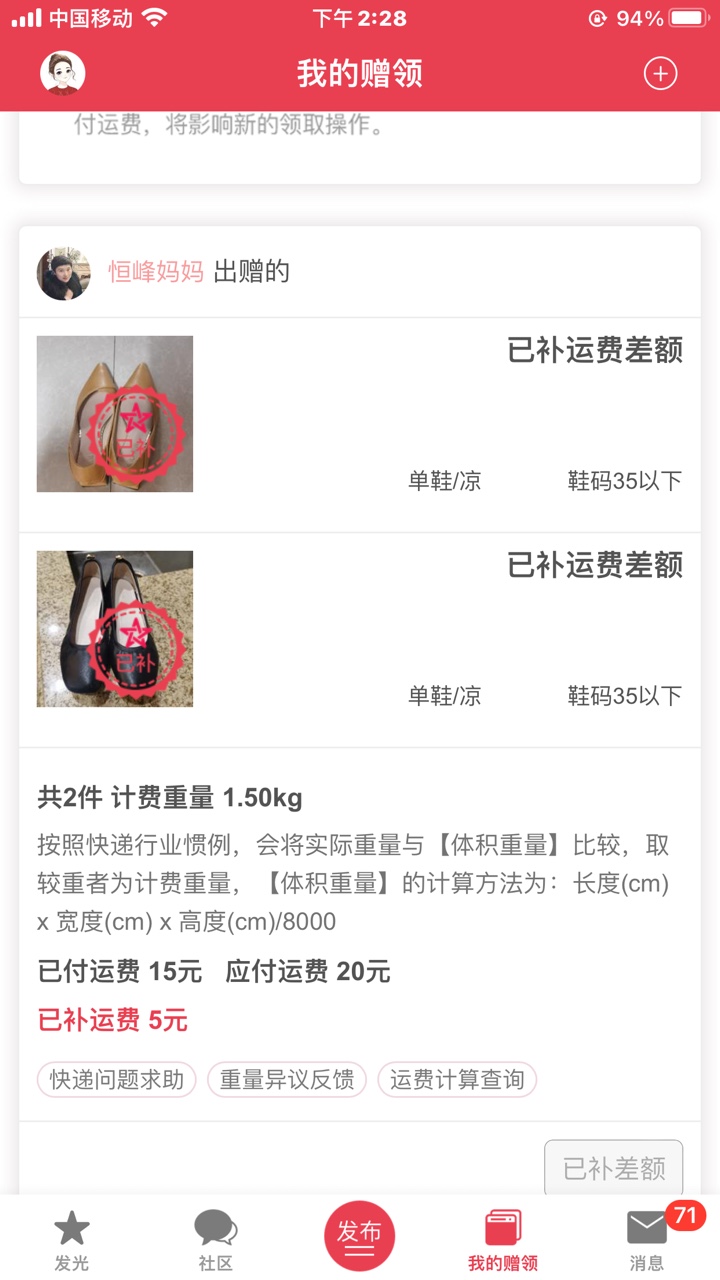Open the profile avatar in the header
720x1280 pixels.
pyautogui.click(x=62, y=73)
